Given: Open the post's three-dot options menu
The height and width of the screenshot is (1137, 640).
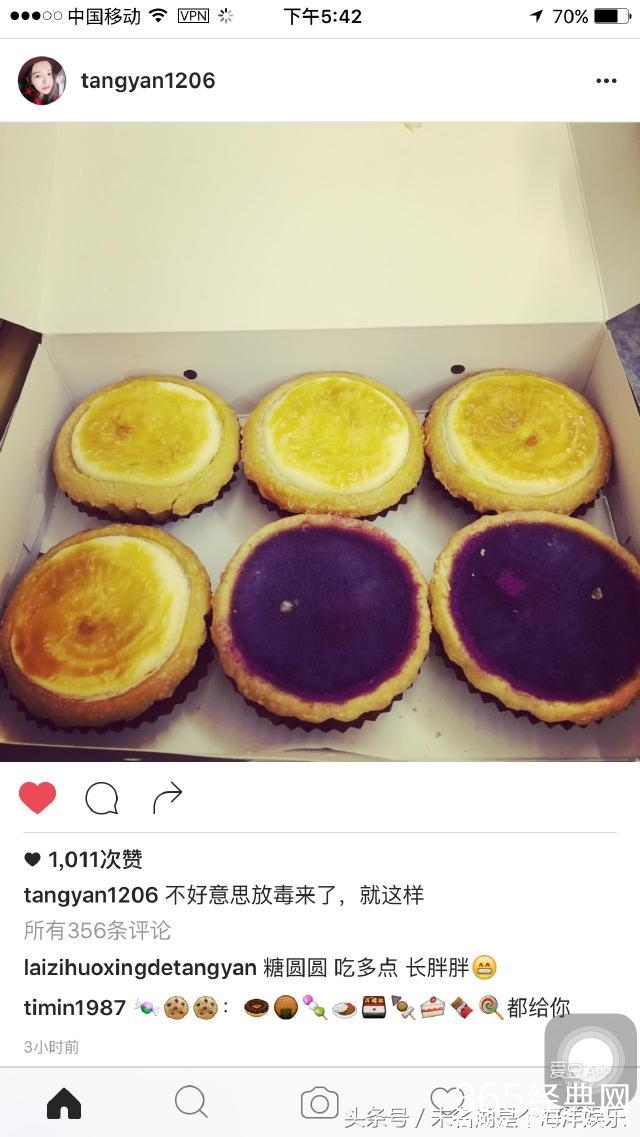Looking at the screenshot, I should 606,81.
